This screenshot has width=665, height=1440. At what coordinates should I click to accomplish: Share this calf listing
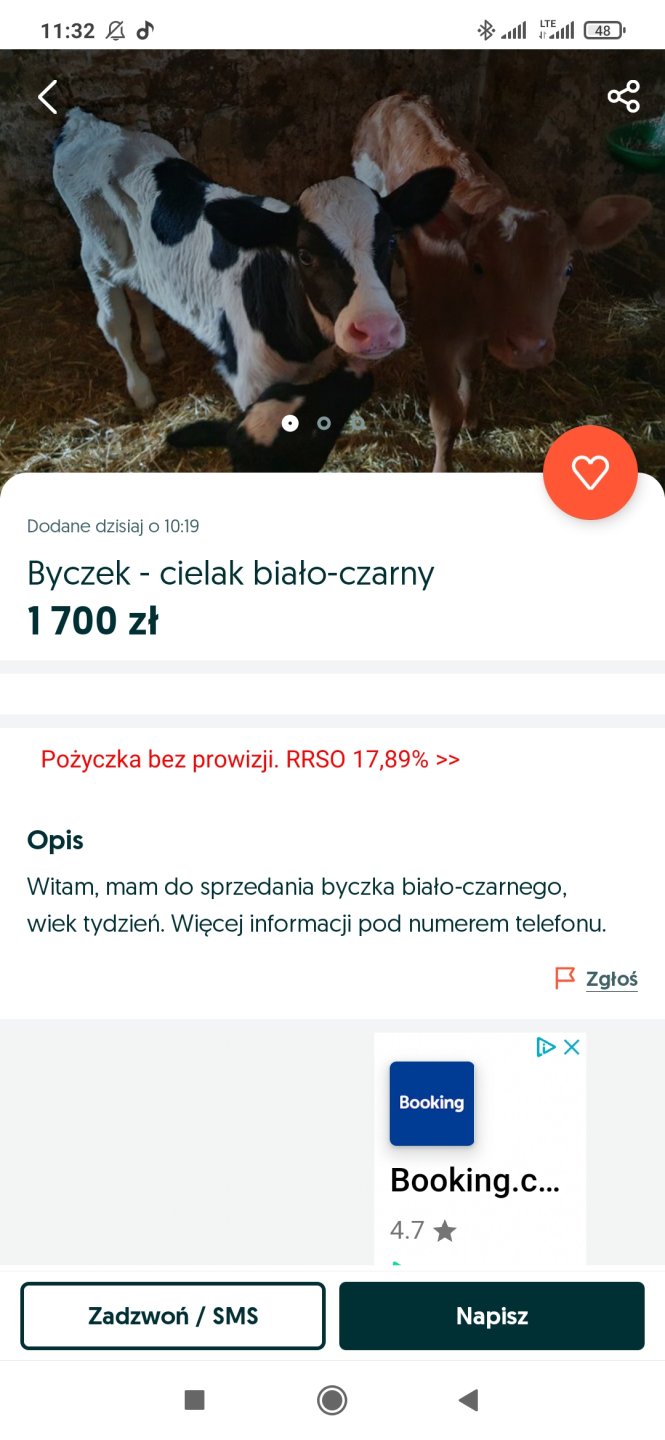point(623,97)
